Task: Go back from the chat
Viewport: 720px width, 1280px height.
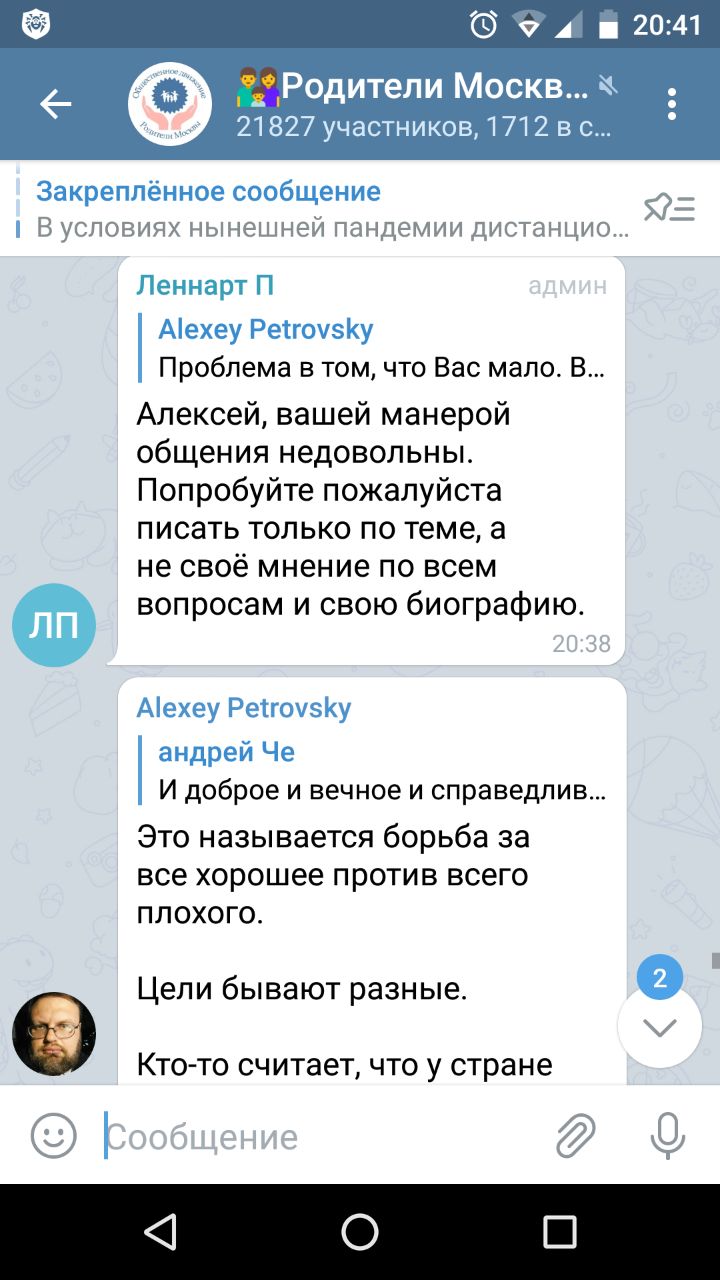Action: [x=55, y=104]
